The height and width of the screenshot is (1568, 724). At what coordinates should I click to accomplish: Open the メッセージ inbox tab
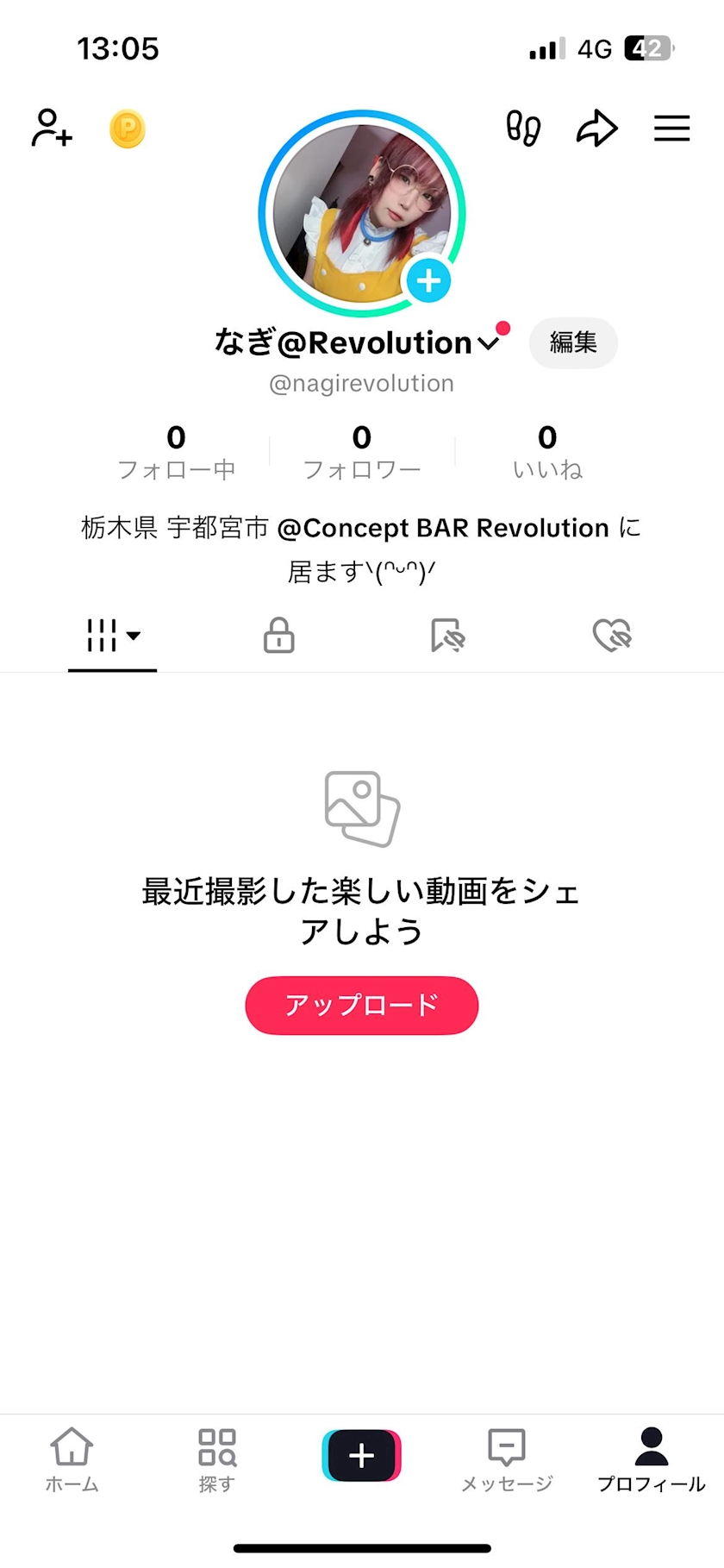(507, 1460)
